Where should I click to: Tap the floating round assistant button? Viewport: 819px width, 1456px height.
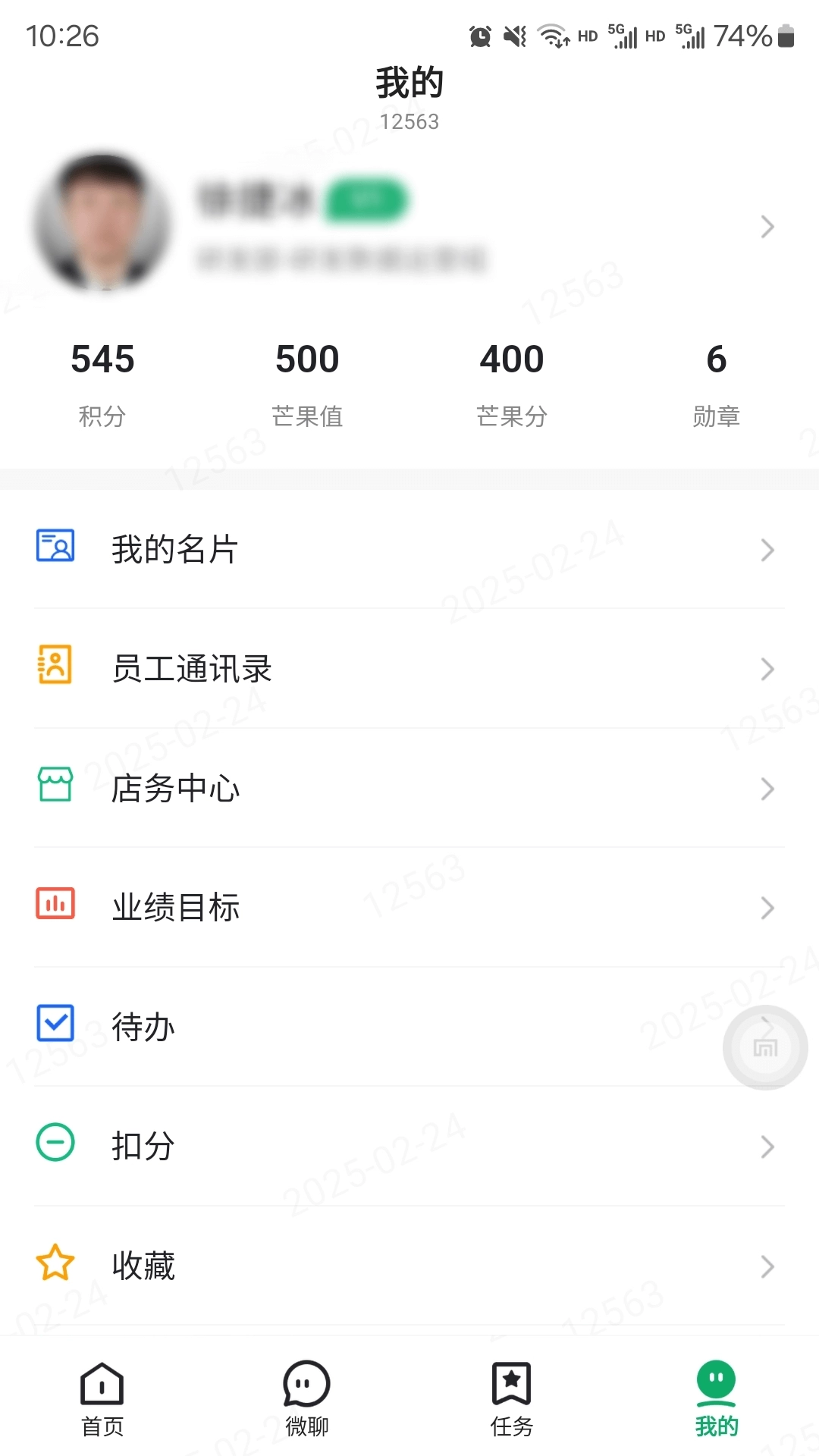click(765, 1048)
